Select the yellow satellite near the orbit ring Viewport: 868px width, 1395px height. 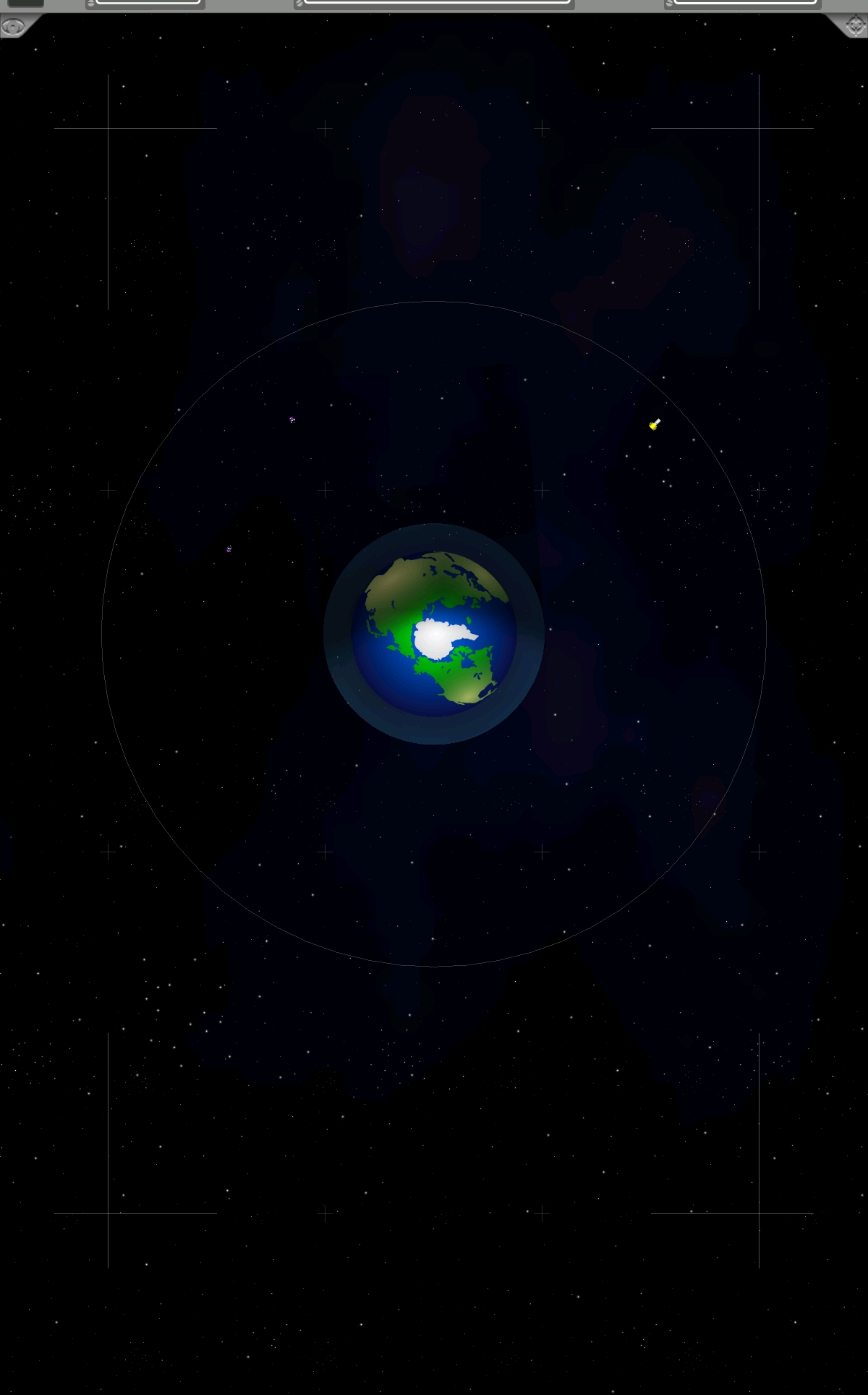click(x=655, y=425)
